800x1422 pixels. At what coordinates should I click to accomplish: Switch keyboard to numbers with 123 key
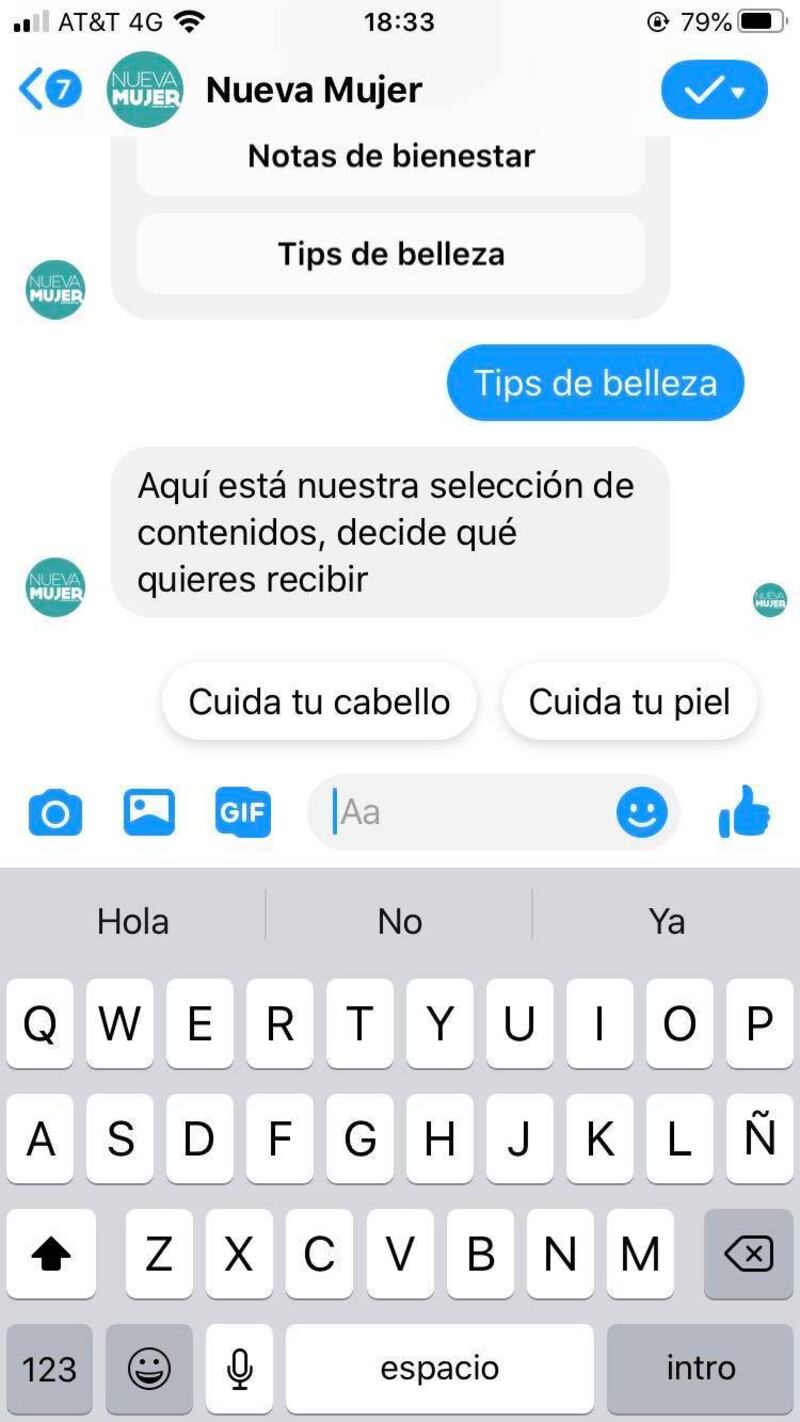tap(49, 1368)
